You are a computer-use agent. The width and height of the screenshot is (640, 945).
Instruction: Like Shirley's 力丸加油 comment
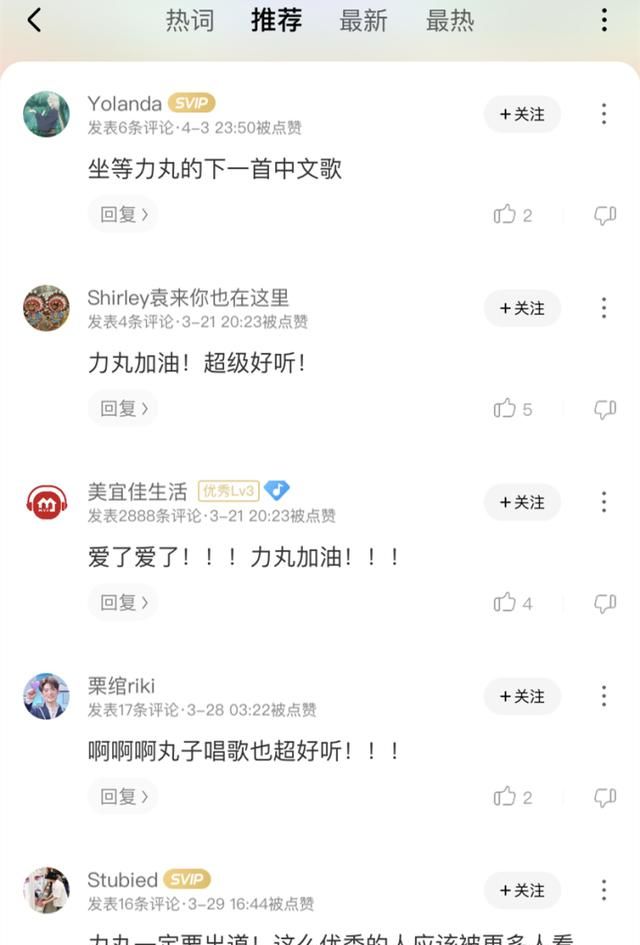[x=506, y=408]
